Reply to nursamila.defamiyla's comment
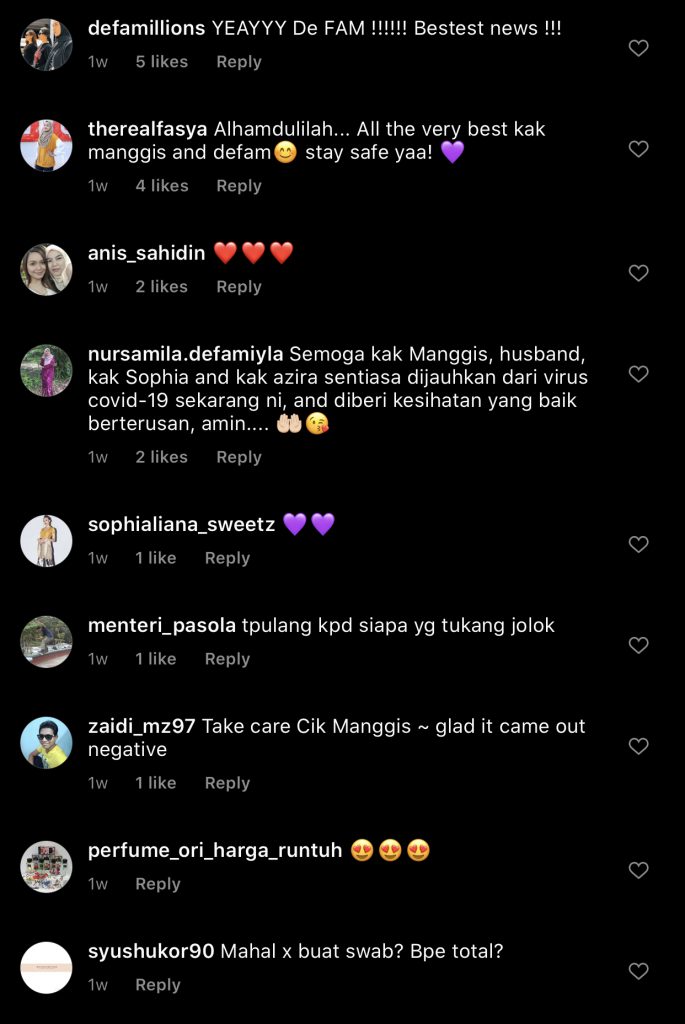 (238, 457)
